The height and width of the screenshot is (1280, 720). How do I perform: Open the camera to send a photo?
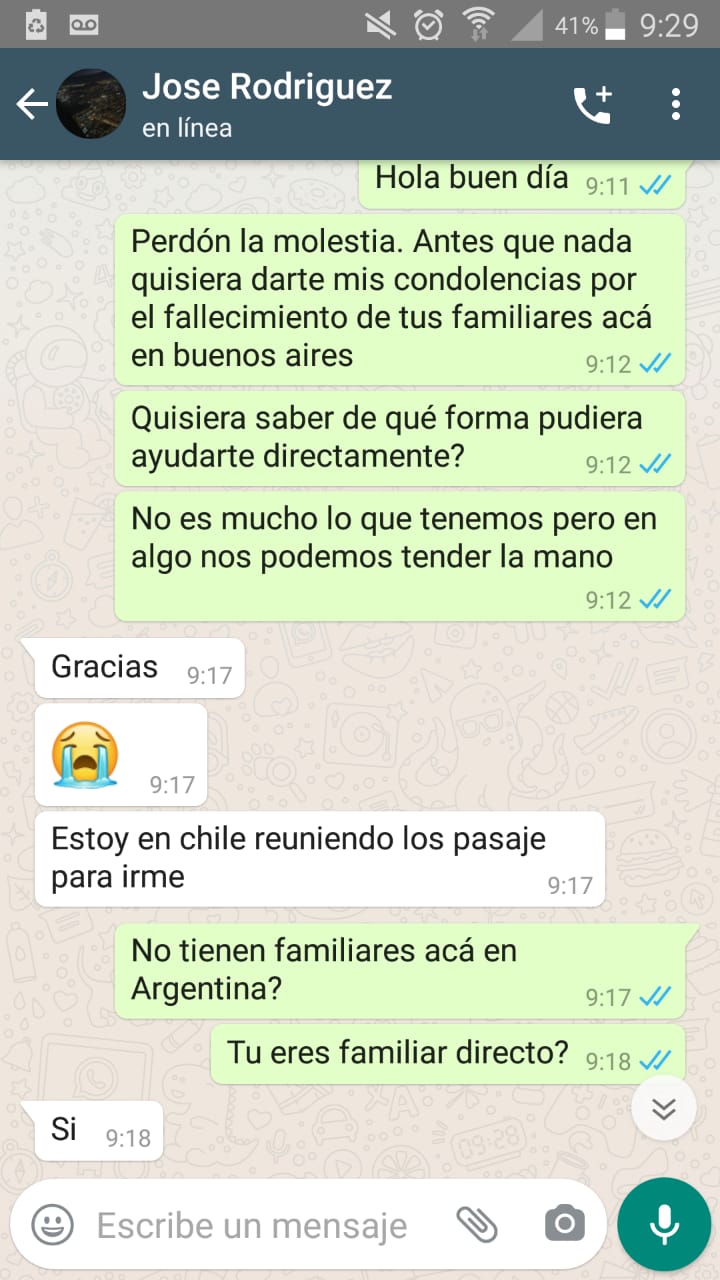pyautogui.click(x=564, y=1224)
